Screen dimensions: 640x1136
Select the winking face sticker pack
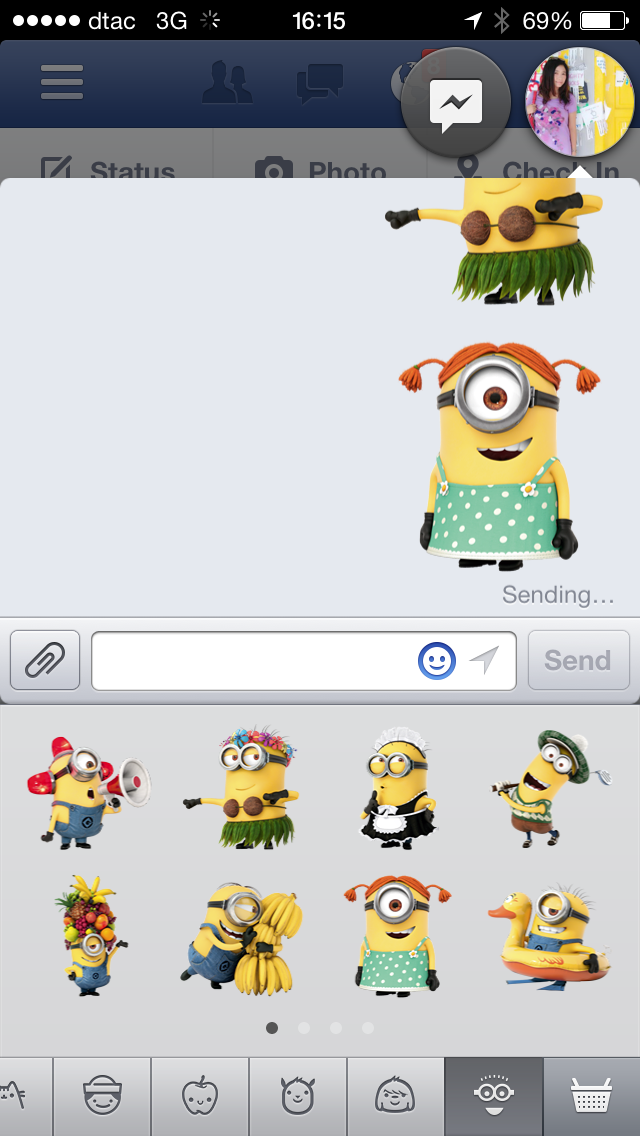point(396,1097)
